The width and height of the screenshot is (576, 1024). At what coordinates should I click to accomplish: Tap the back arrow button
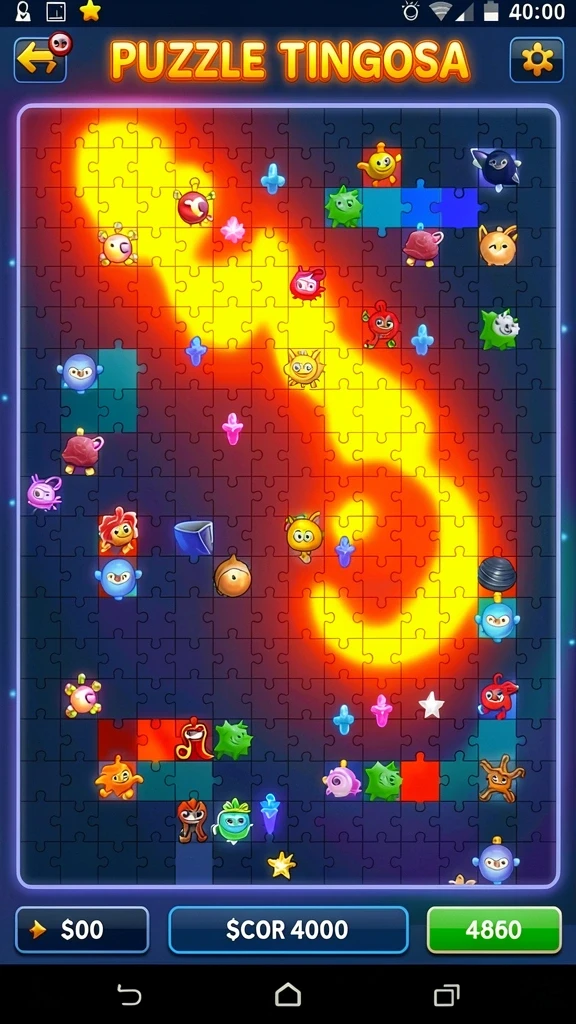pyautogui.click(x=40, y=60)
